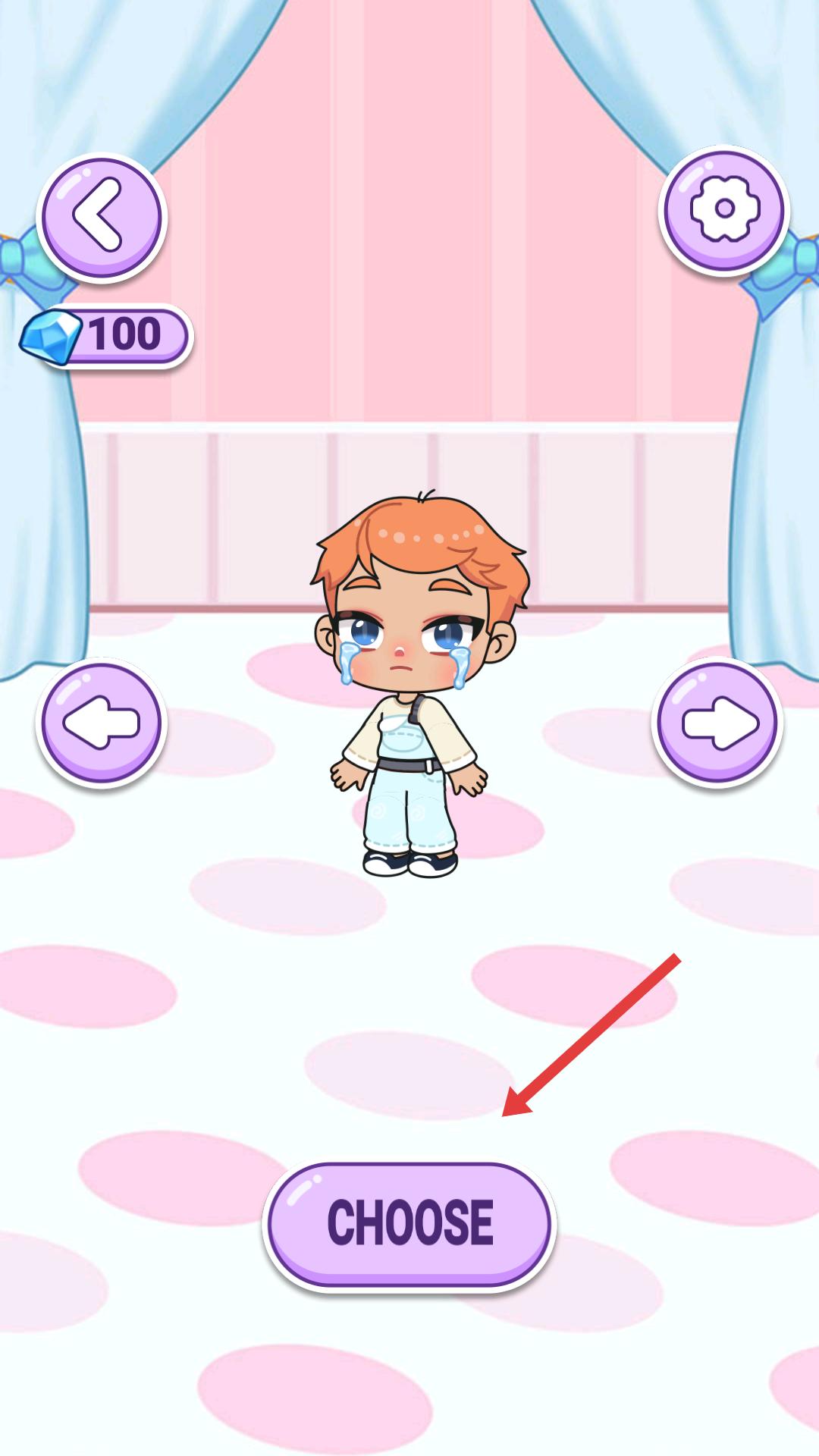Tap the CHOOSE button
Screen dimensions: 819x1456
(409, 1224)
